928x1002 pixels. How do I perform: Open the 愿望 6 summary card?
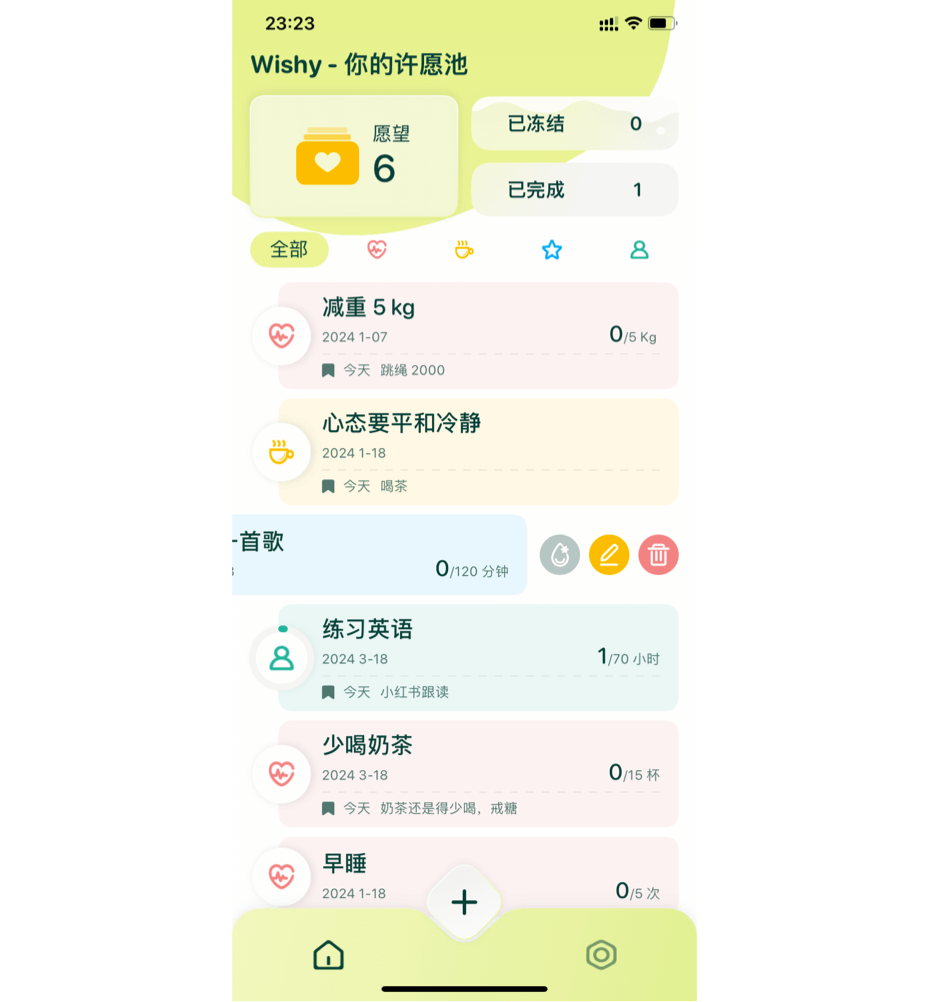click(354, 157)
